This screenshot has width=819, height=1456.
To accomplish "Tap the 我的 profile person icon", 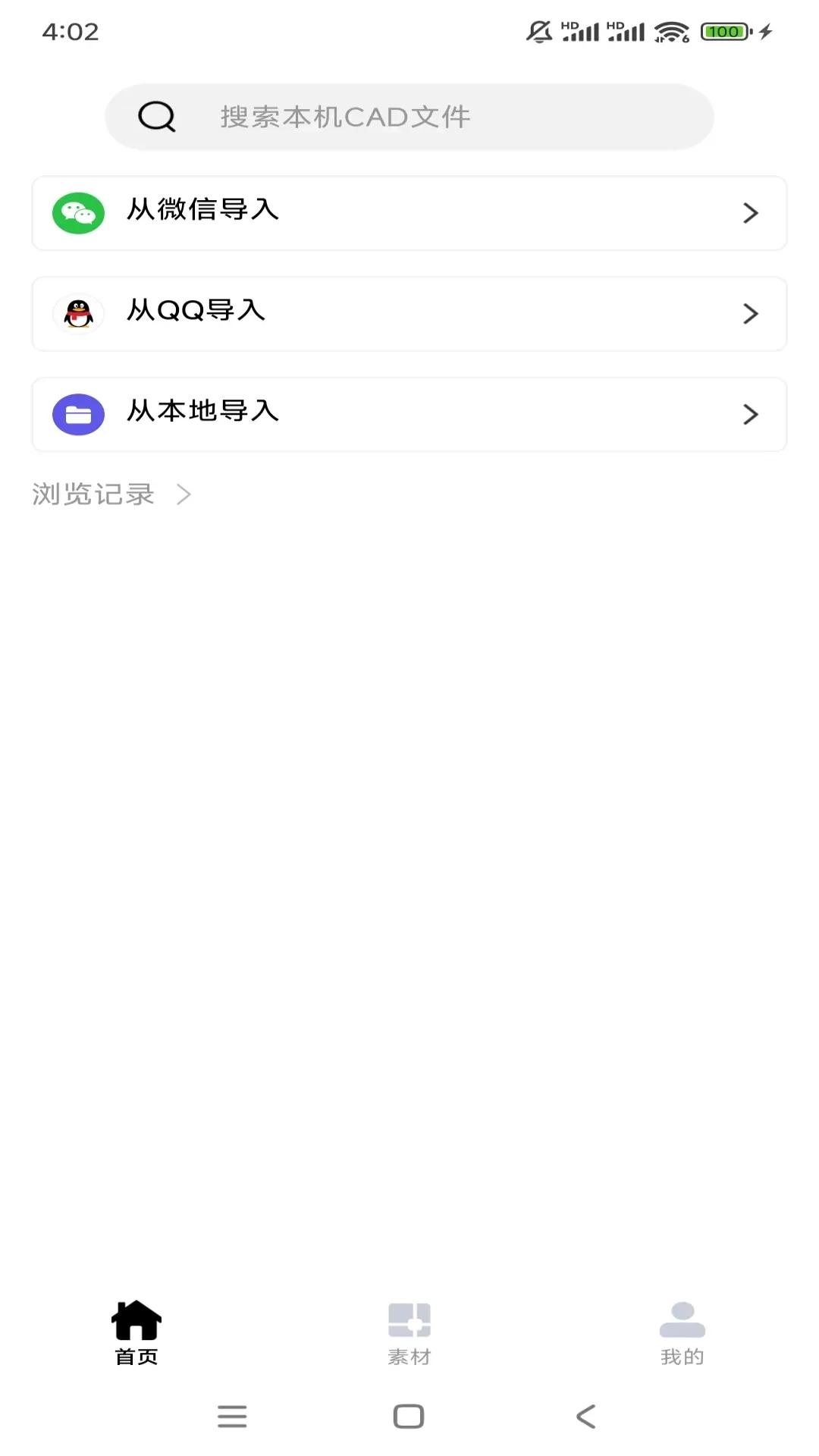I will [x=682, y=1319].
